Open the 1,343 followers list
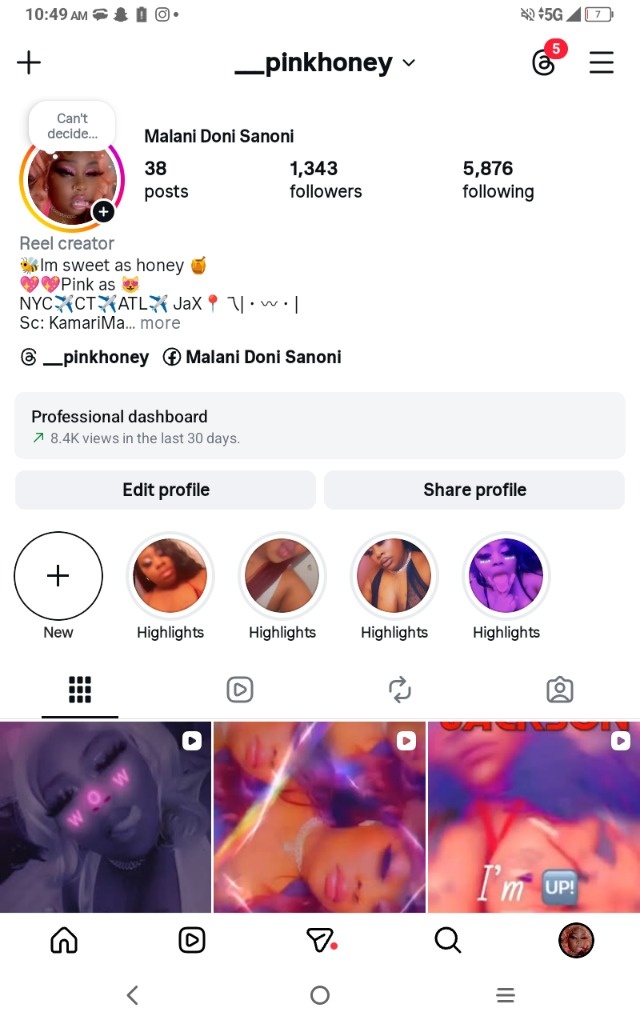This screenshot has height=1024, width=640. (325, 180)
